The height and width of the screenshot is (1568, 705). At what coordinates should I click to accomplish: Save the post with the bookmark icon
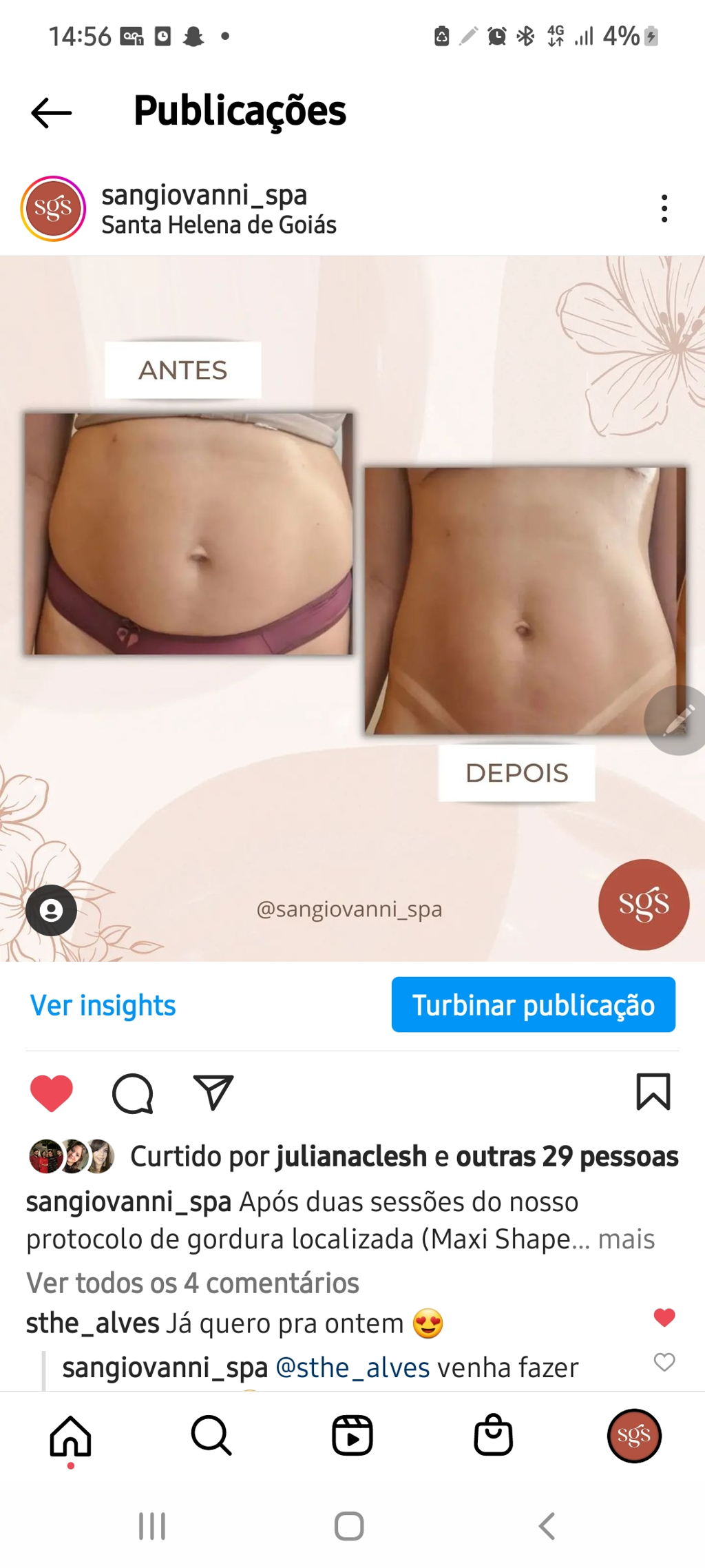[653, 1092]
